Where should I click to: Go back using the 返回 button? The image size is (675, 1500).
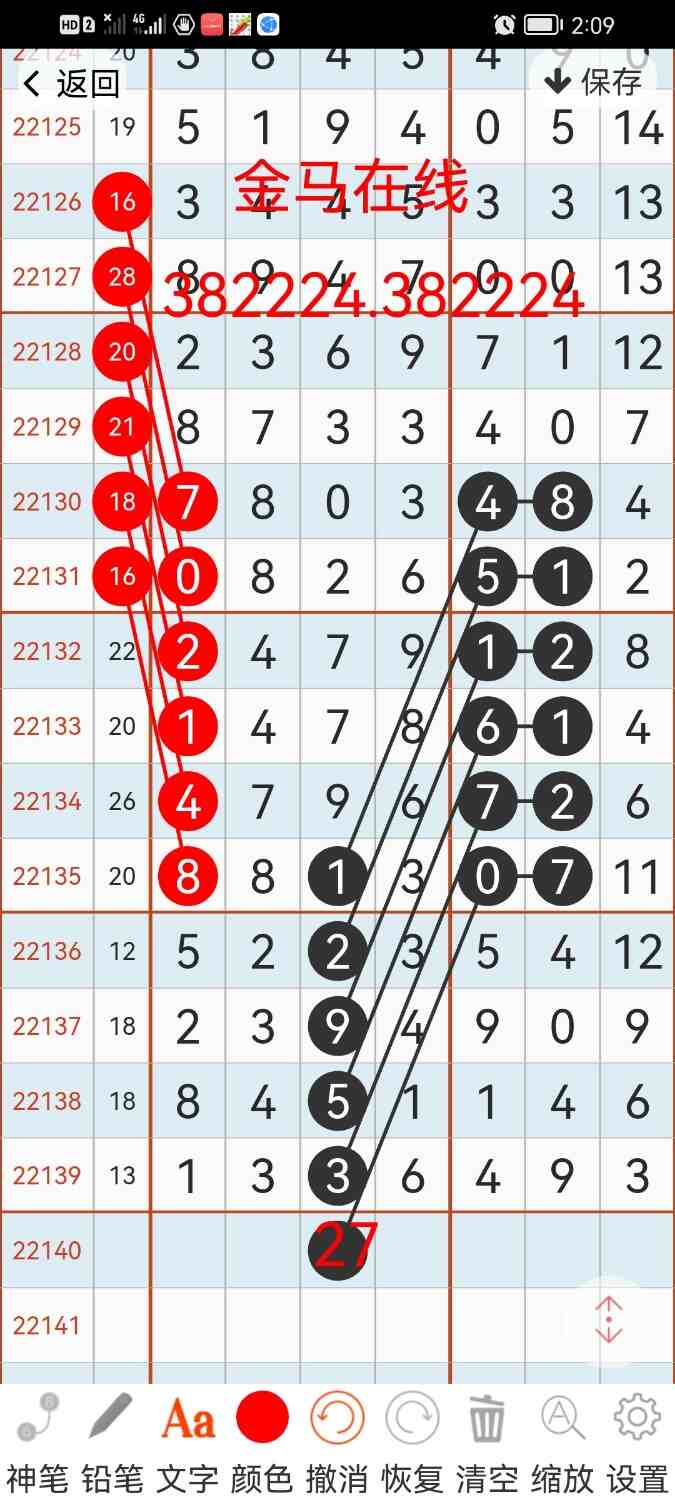tap(72, 84)
